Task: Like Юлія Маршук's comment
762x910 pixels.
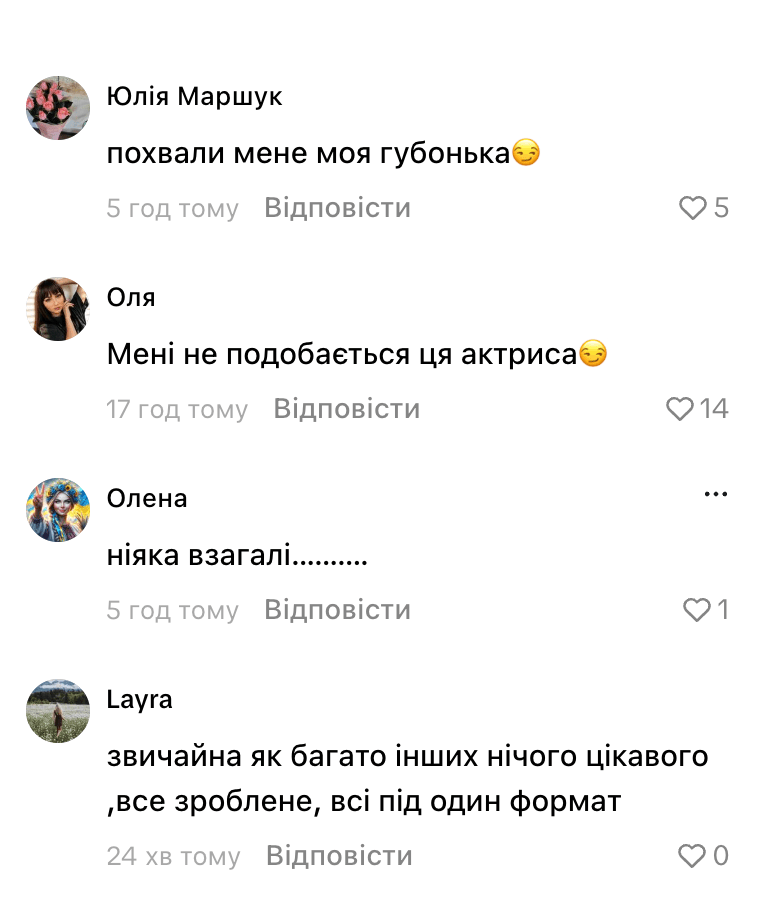Action: pos(692,208)
